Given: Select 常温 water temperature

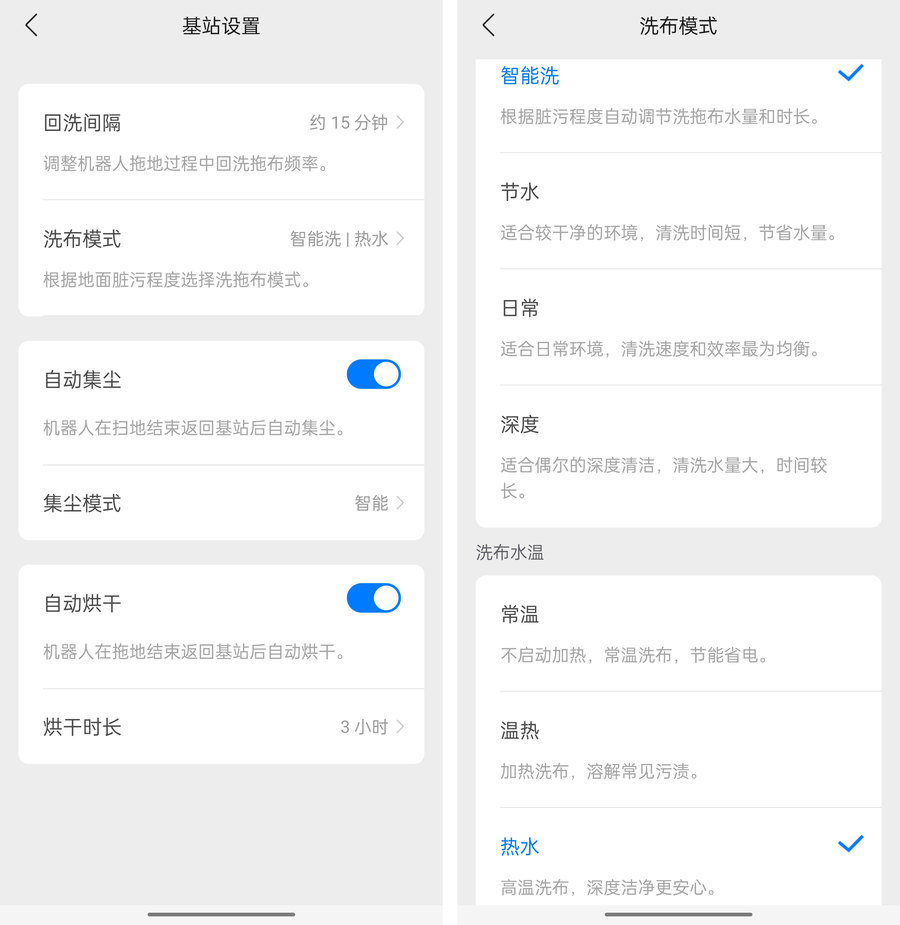Looking at the screenshot, I should click(678, 634).
